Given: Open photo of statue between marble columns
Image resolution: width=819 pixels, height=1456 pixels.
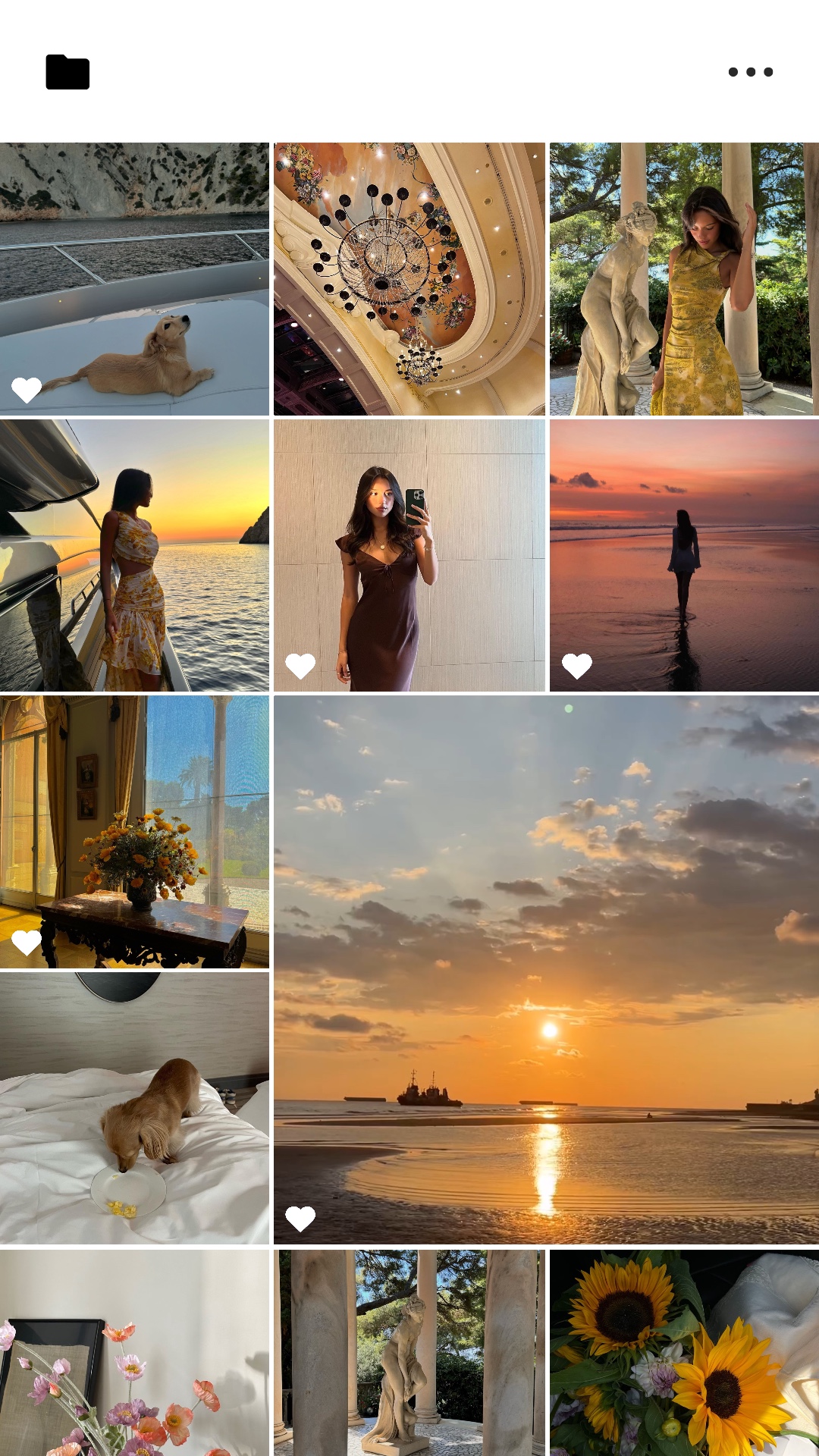Looking at the screenshot, I should coord(409,1352).
